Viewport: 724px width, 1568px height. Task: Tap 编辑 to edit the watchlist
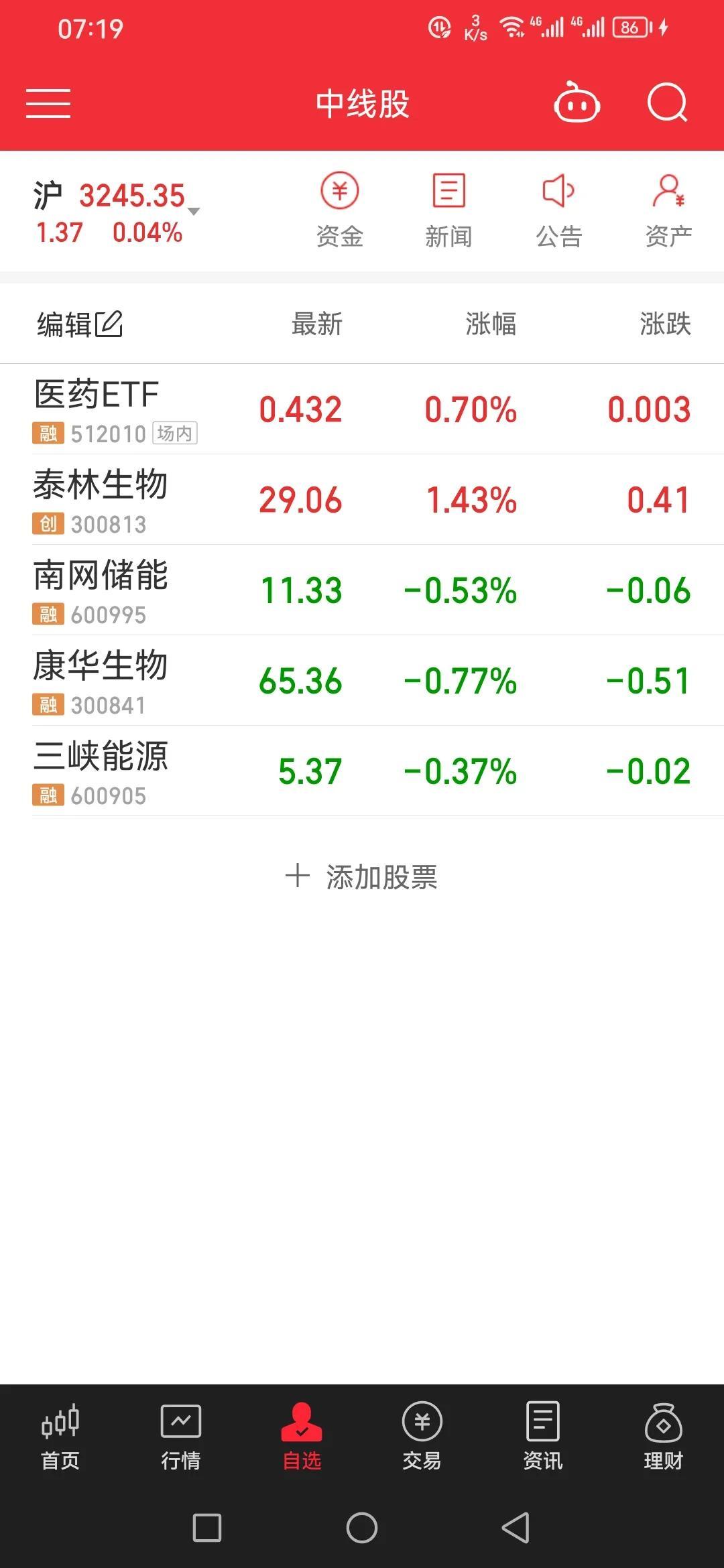coord(80,324)
